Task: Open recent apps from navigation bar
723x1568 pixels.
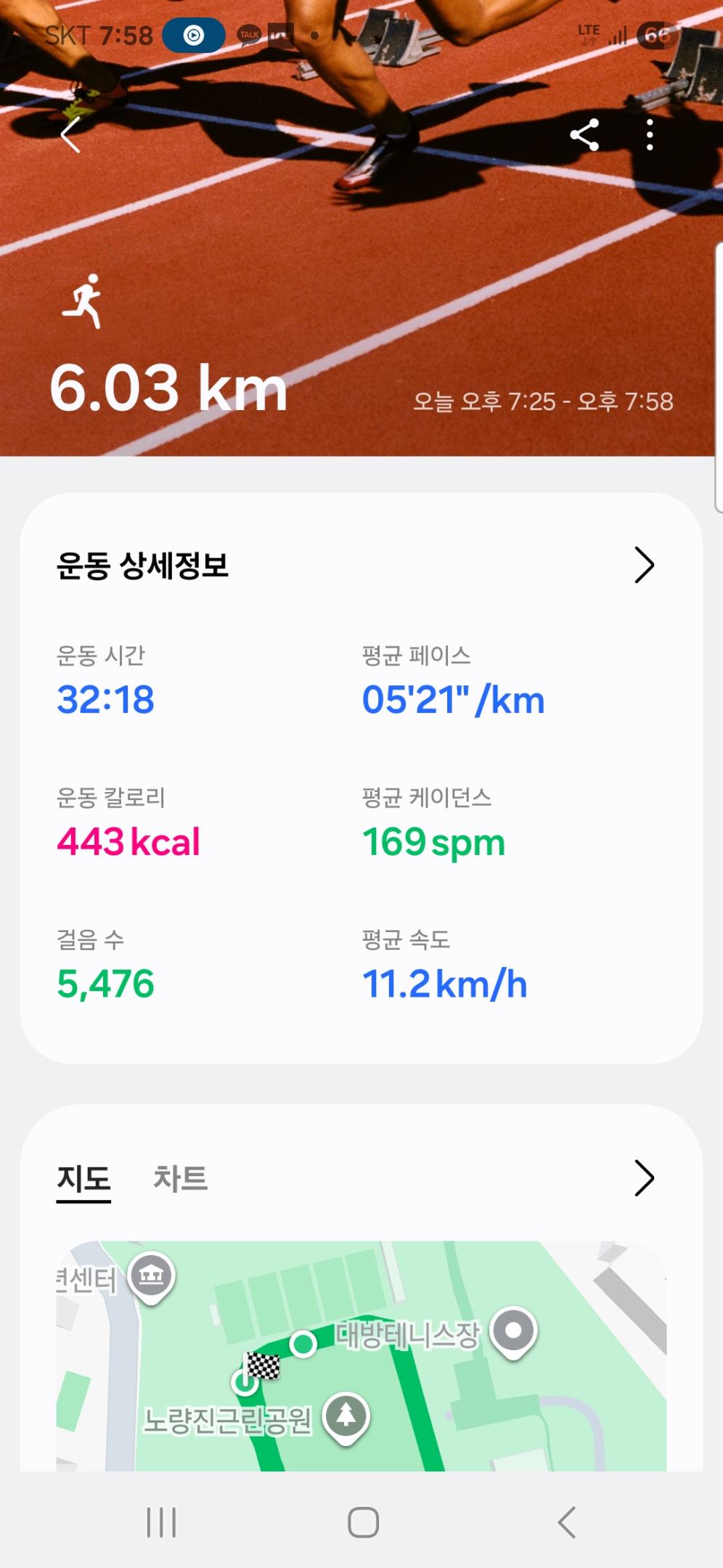Action: [x=161, y=1522]
